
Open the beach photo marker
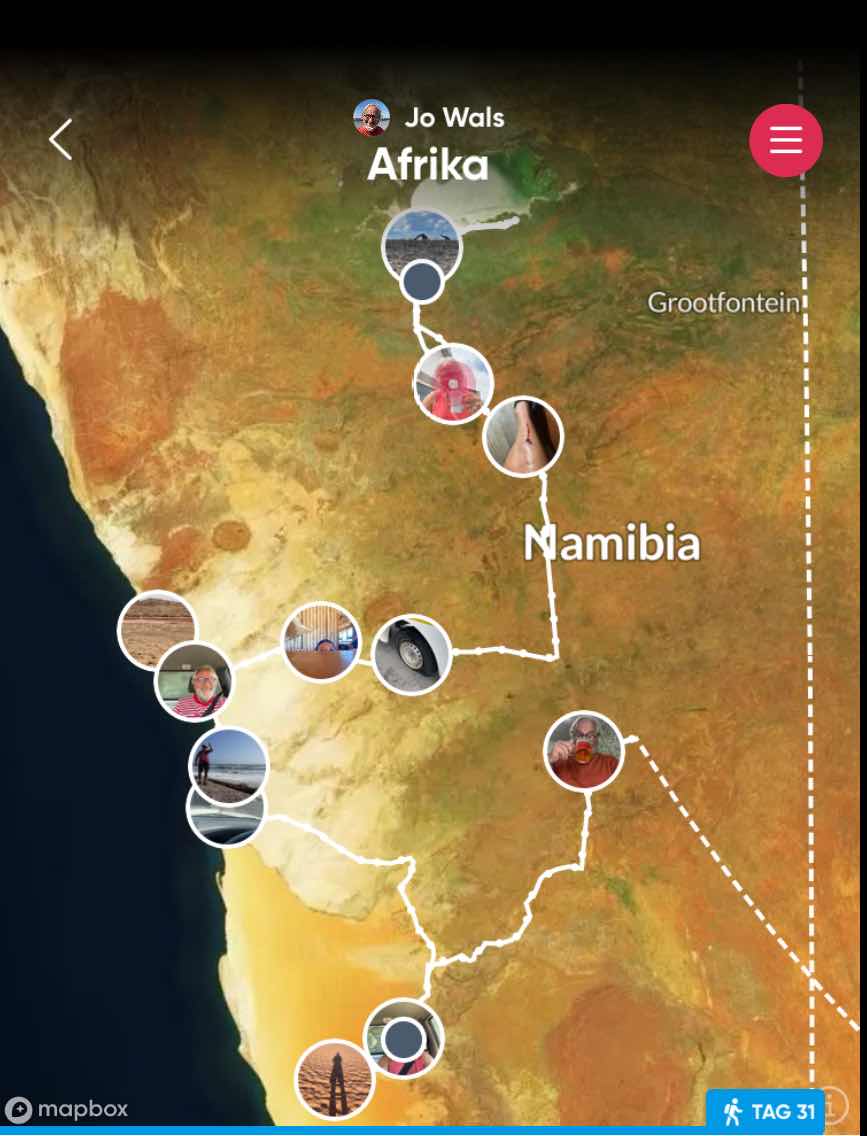229,762
